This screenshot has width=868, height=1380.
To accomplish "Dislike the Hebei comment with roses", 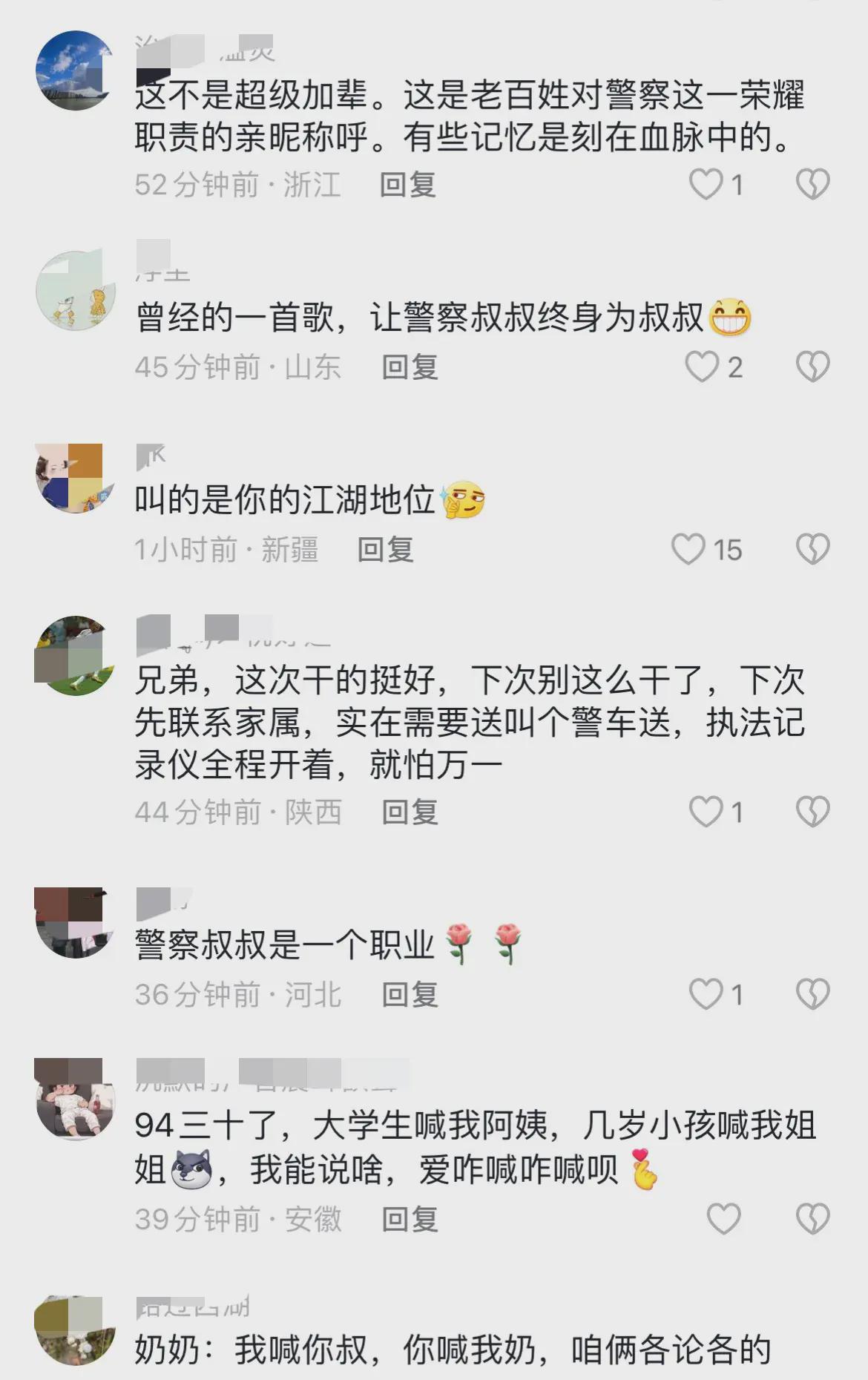I will point(812,994).
